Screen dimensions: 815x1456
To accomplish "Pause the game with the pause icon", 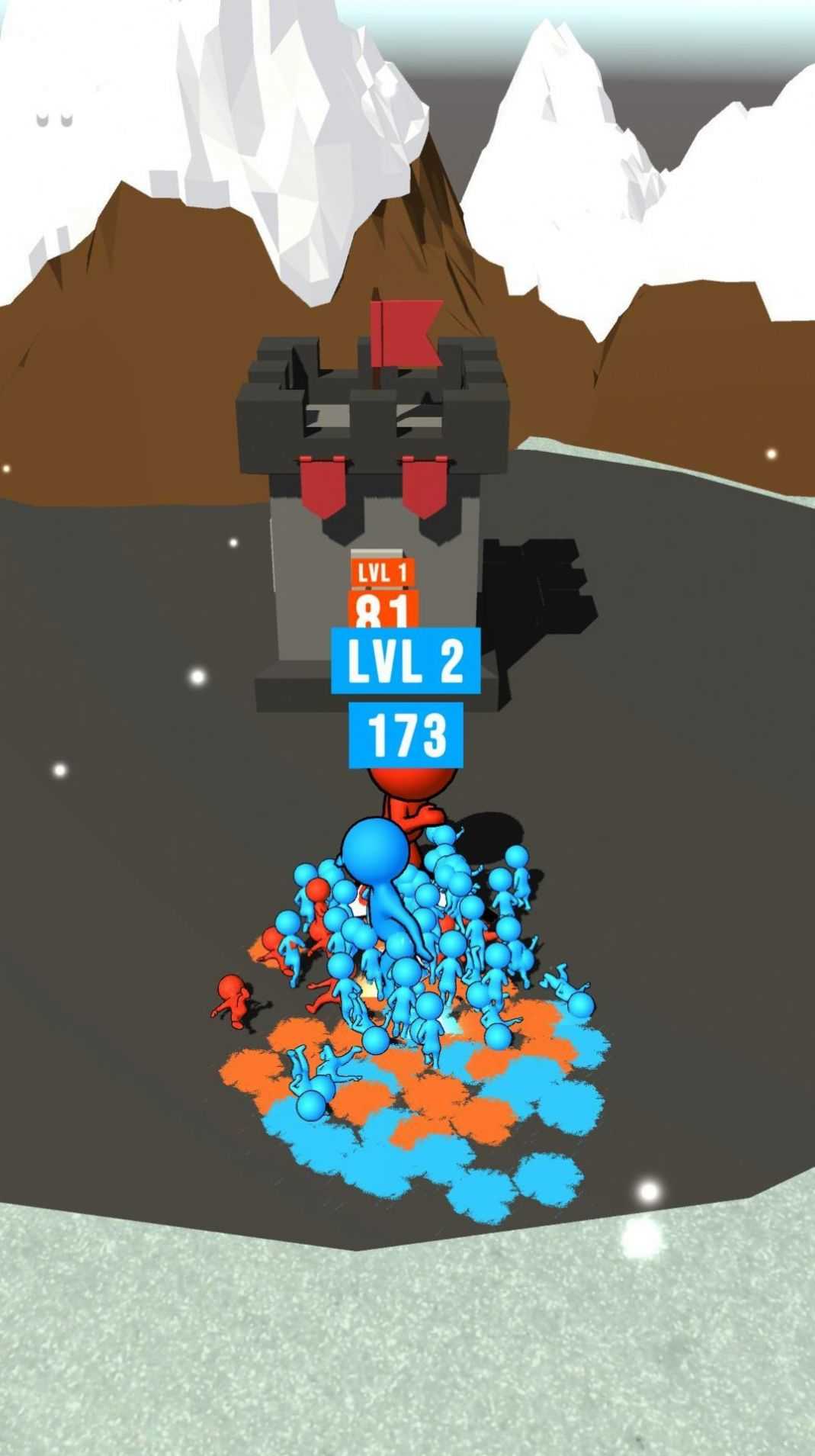I will tap(54, 119).
